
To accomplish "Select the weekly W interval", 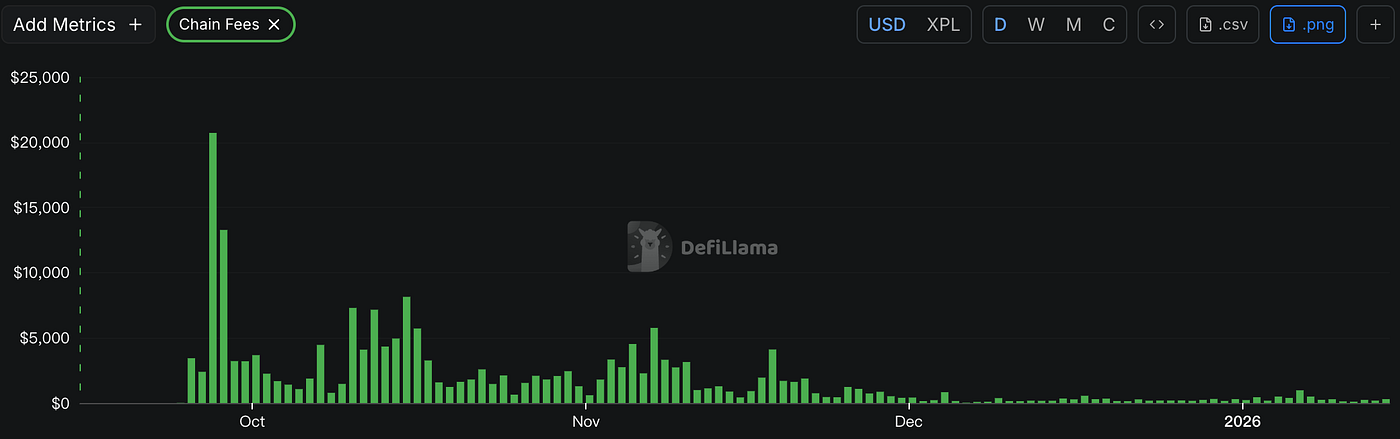I will click(x=1036, y=25).
